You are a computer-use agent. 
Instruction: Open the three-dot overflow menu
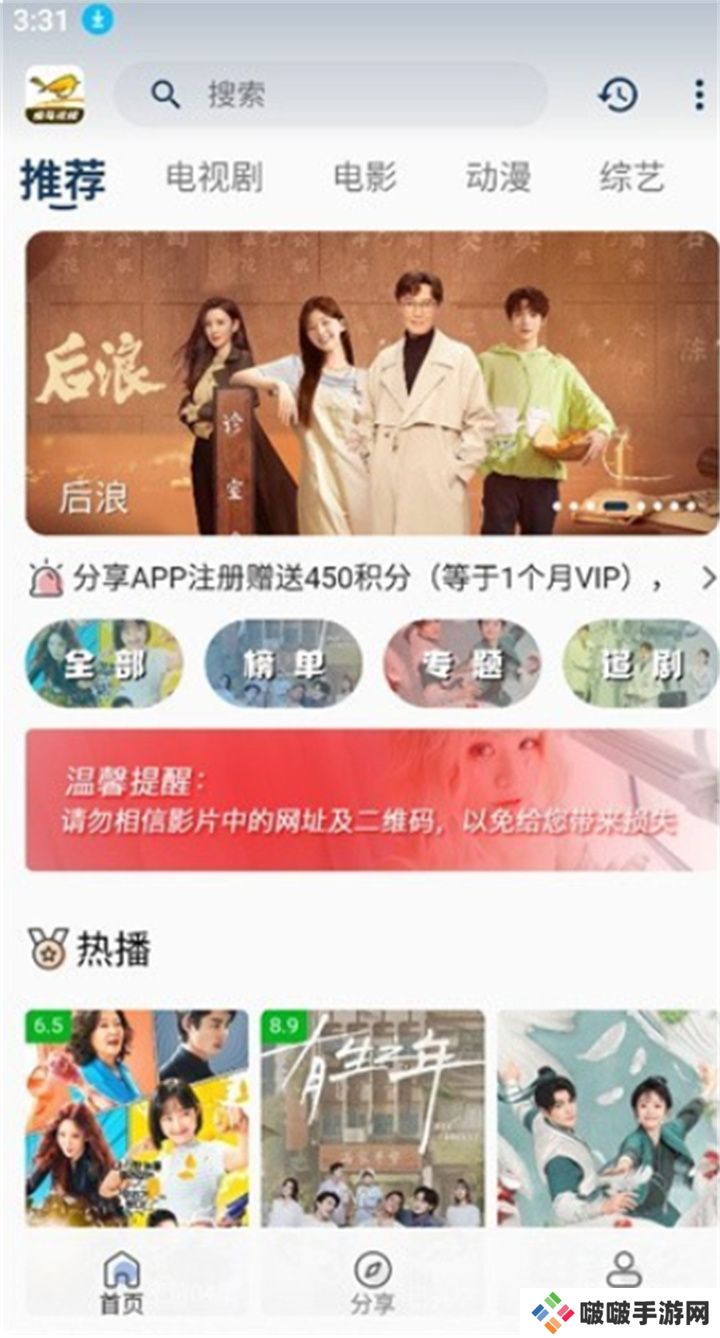(x=698, y=95)
